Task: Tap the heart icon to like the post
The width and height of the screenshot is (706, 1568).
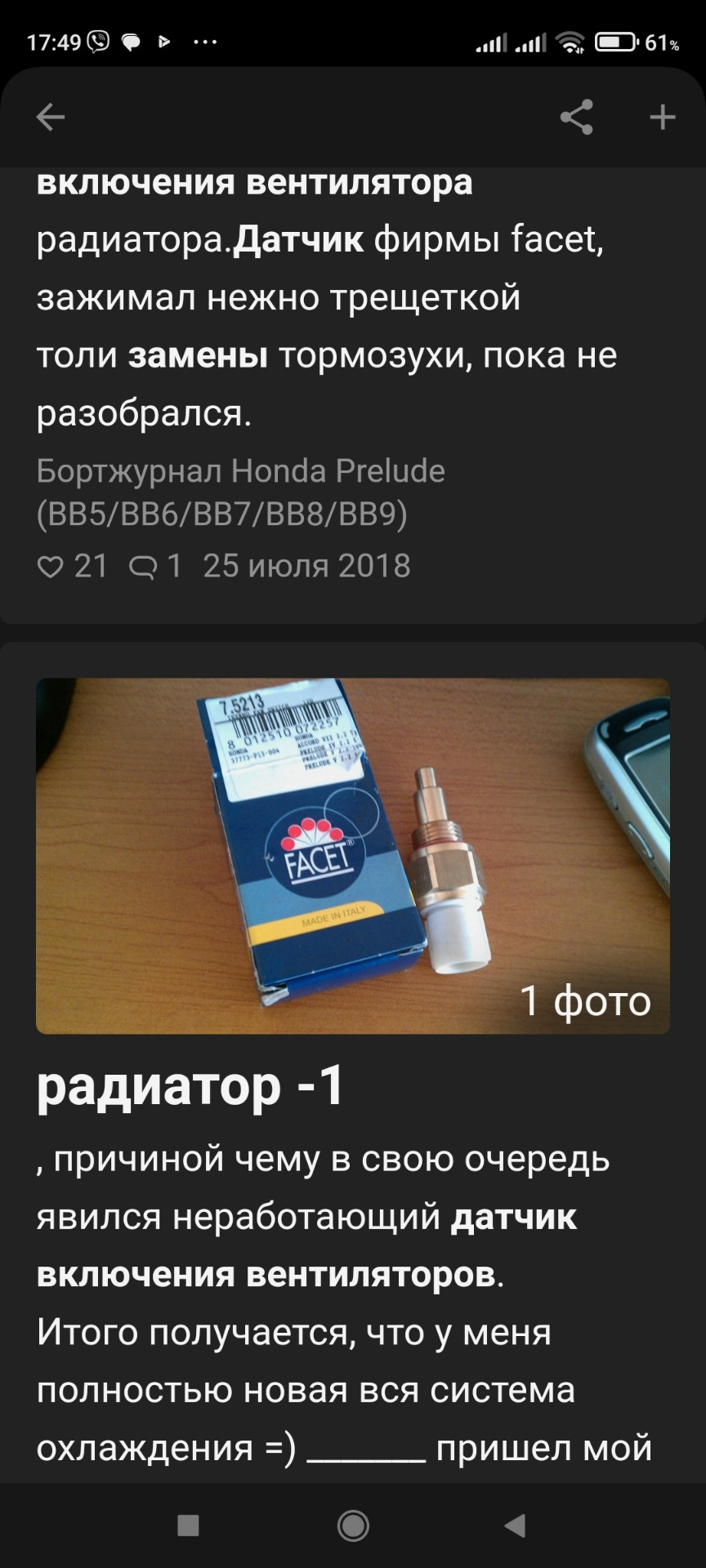Action: [x=51, y=564]
